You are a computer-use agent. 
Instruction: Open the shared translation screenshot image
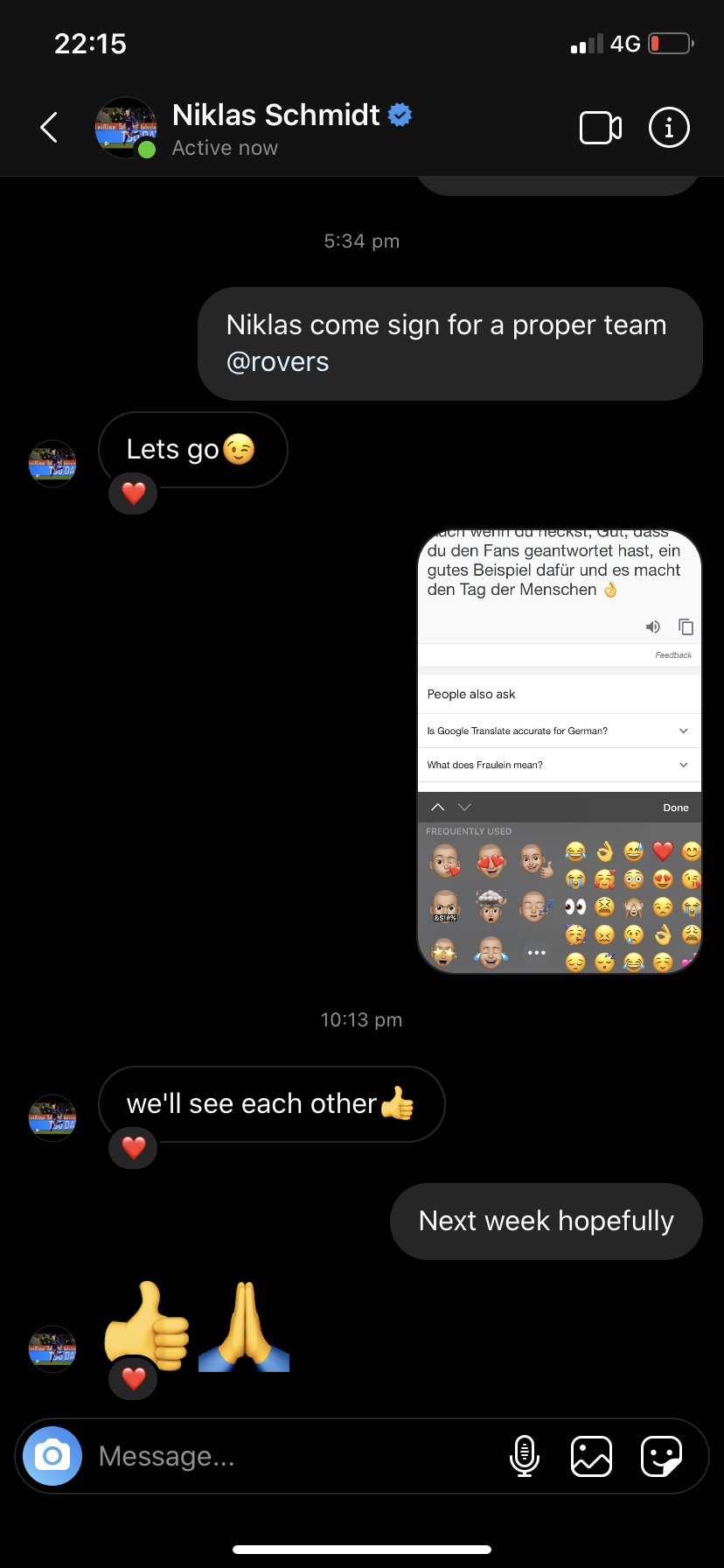(x=560, y=751)
